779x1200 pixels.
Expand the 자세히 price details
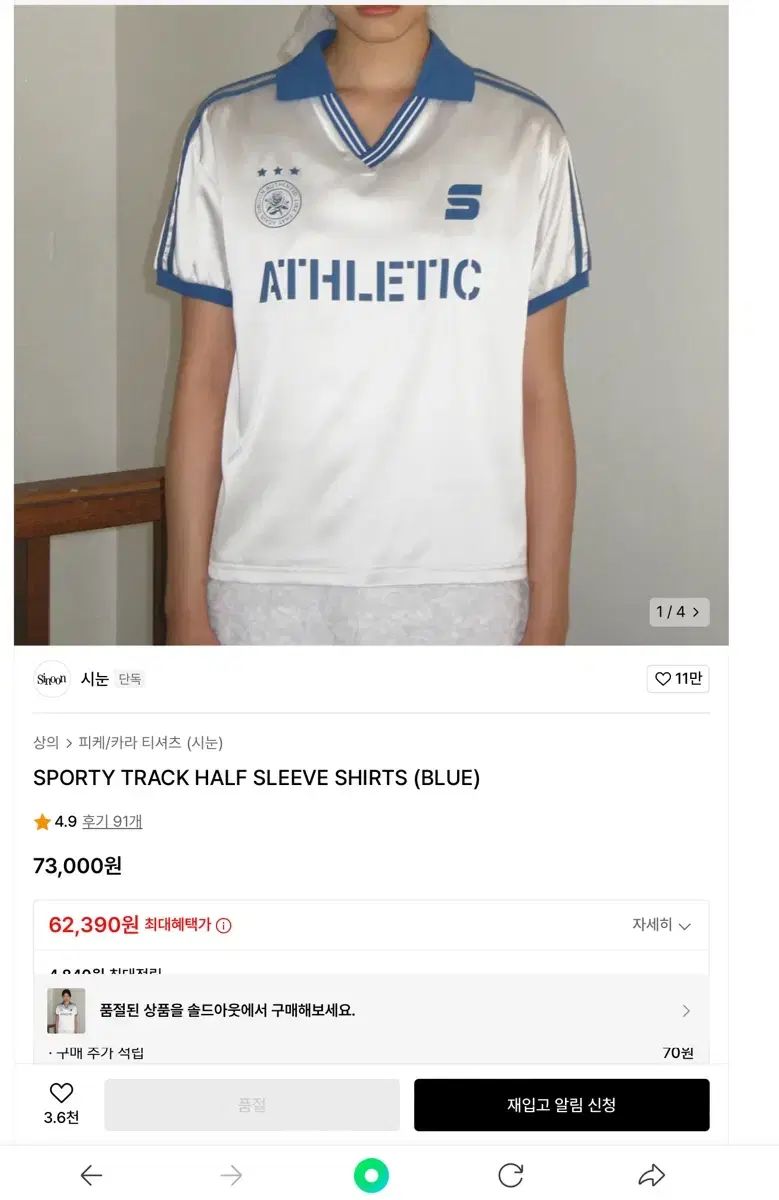point(661,925)
